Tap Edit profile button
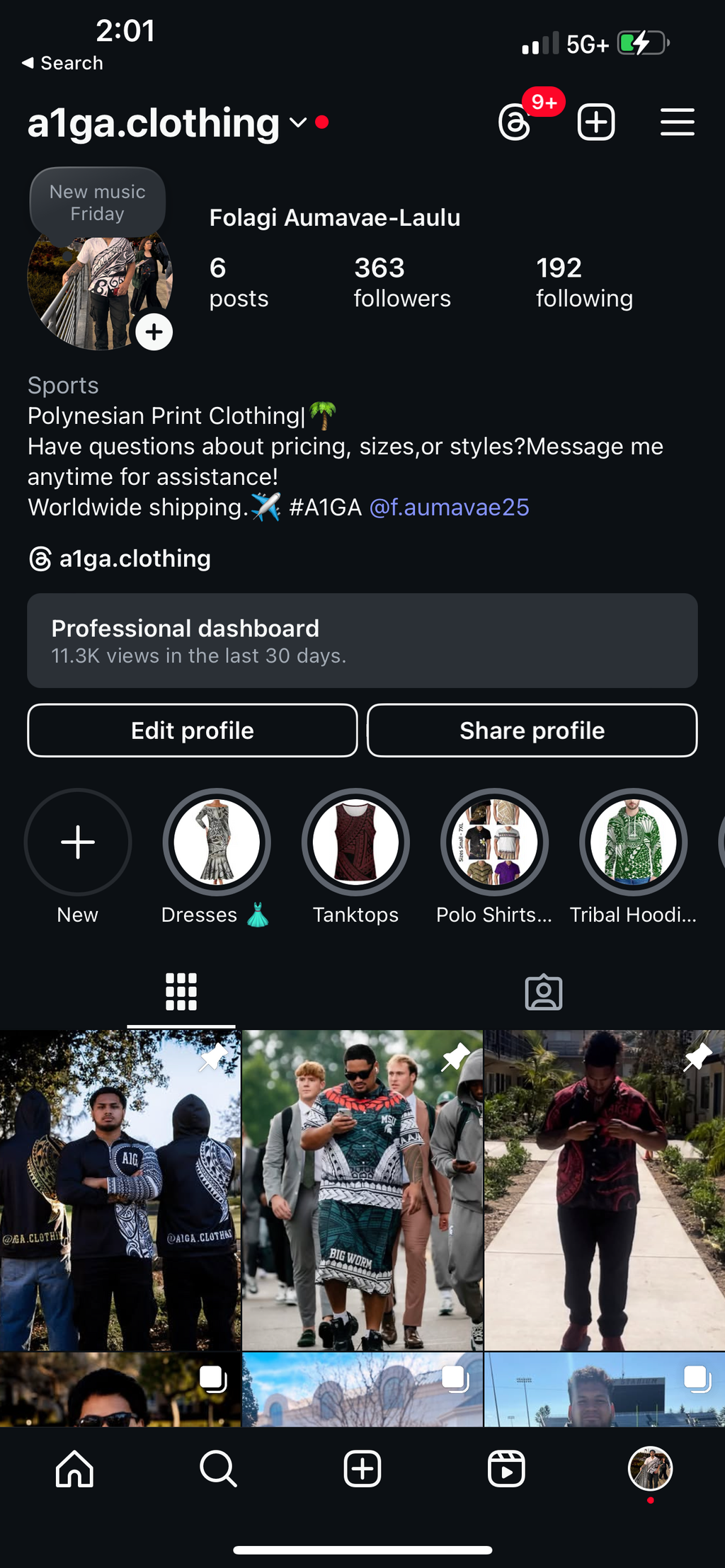Image resolution: width=725 pixels, height=1568 pixels. click(193, 731)
